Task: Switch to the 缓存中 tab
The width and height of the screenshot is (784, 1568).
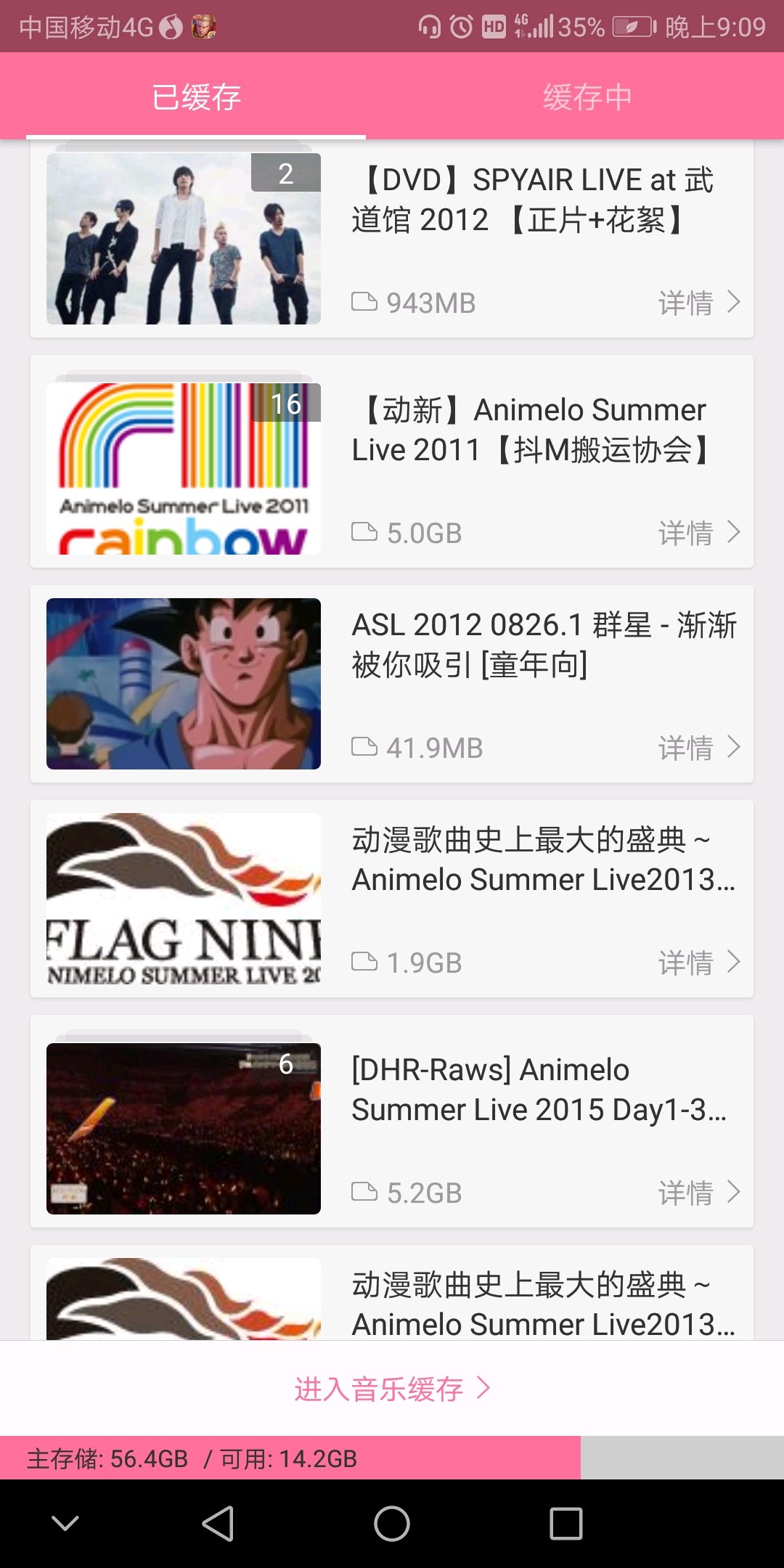Action: tap(587, 97)
